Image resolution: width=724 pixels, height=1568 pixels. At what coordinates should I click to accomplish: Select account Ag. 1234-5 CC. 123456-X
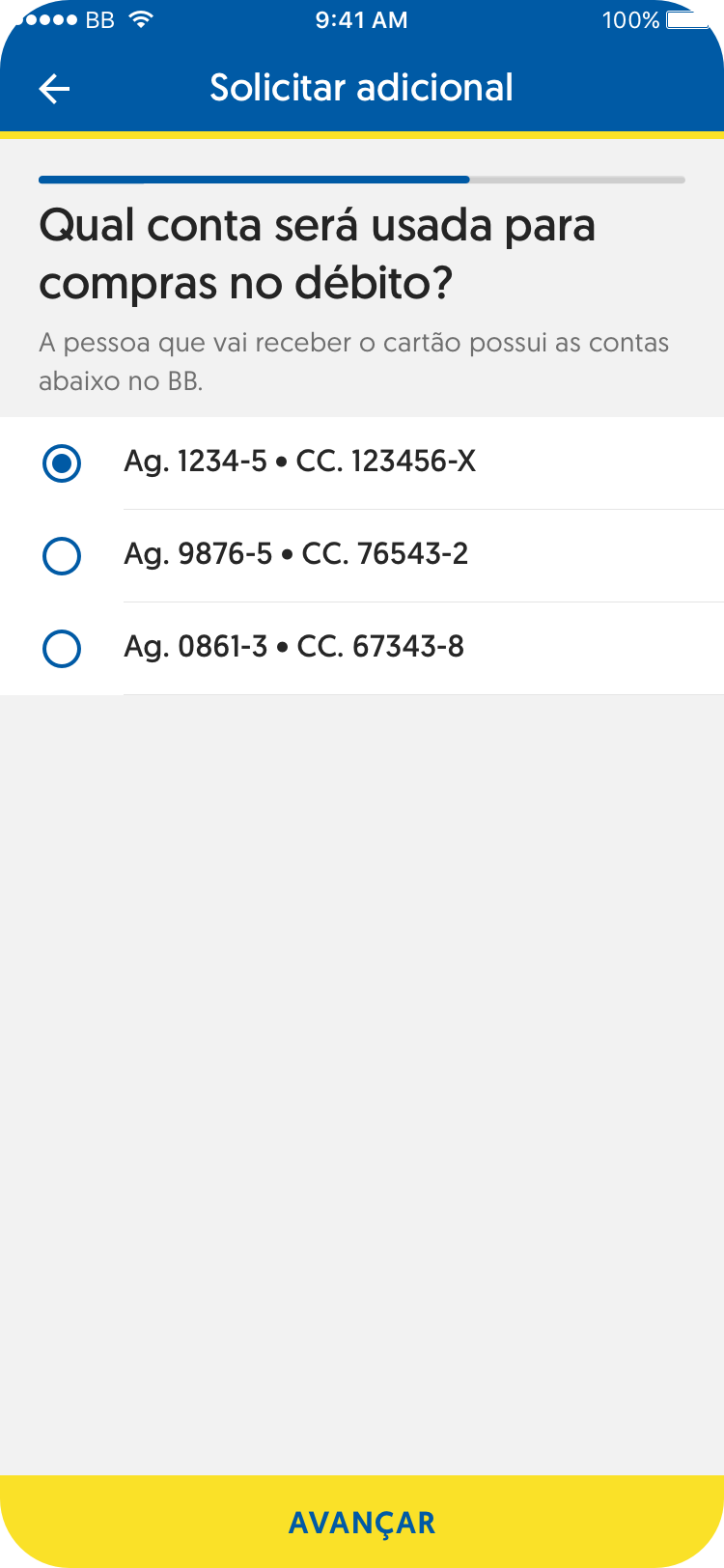[x=62, y=463]
